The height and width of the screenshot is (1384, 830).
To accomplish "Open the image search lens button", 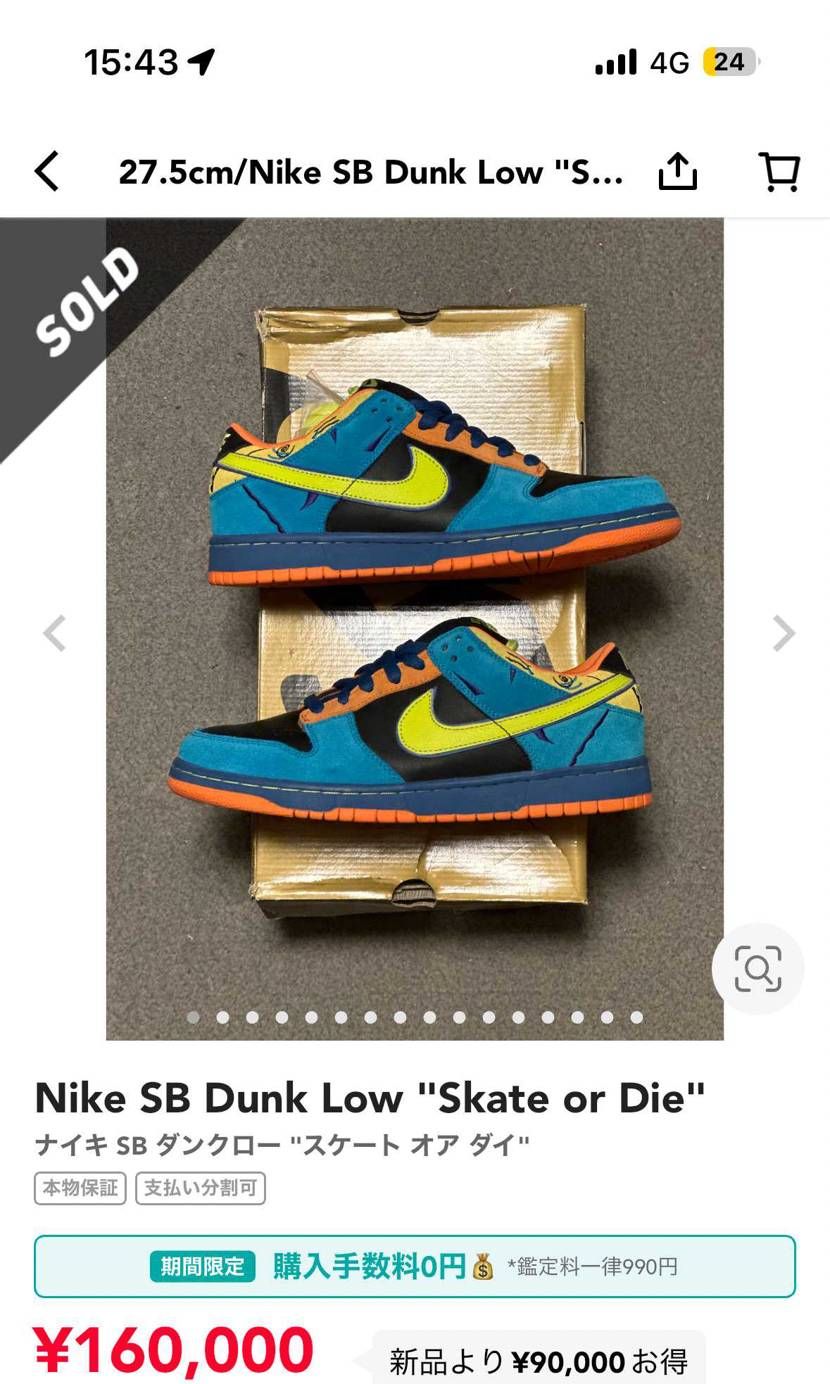I will click(x=758, y=969).
